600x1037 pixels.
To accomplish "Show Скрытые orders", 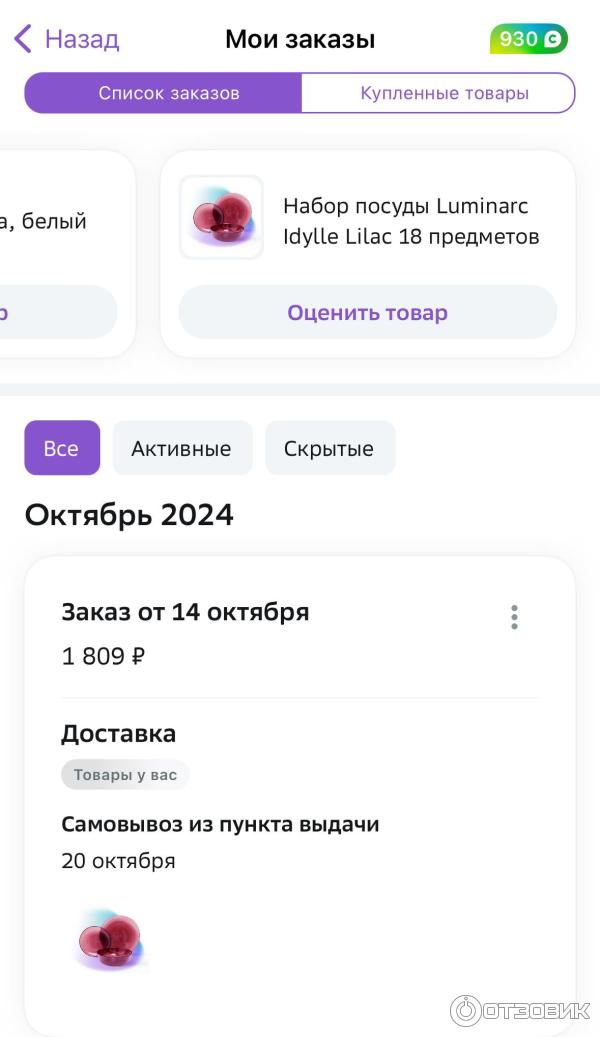I will click(329, 448).
